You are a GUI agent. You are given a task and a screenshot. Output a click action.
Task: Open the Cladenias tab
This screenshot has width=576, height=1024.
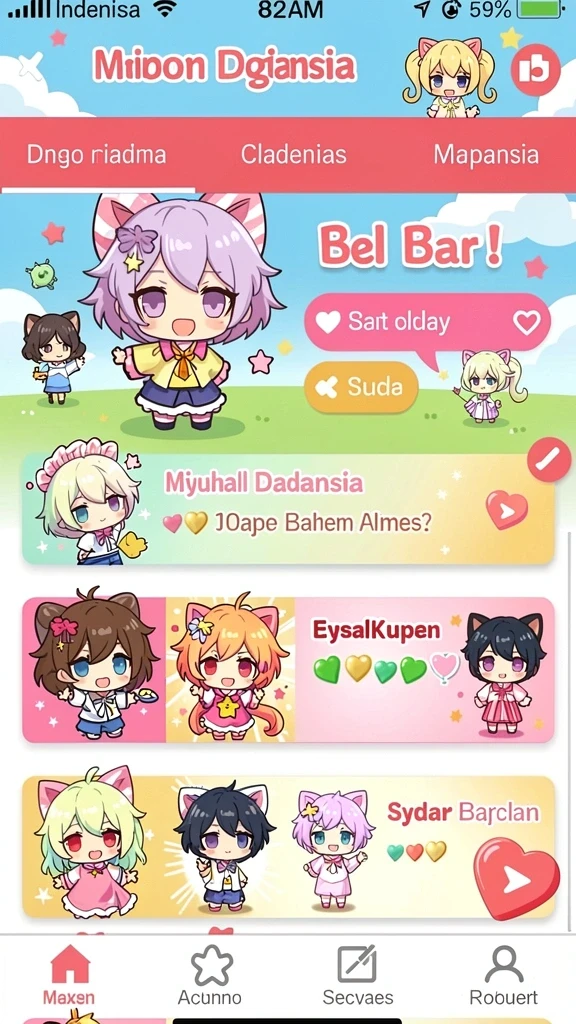click(x=293, y=155)
